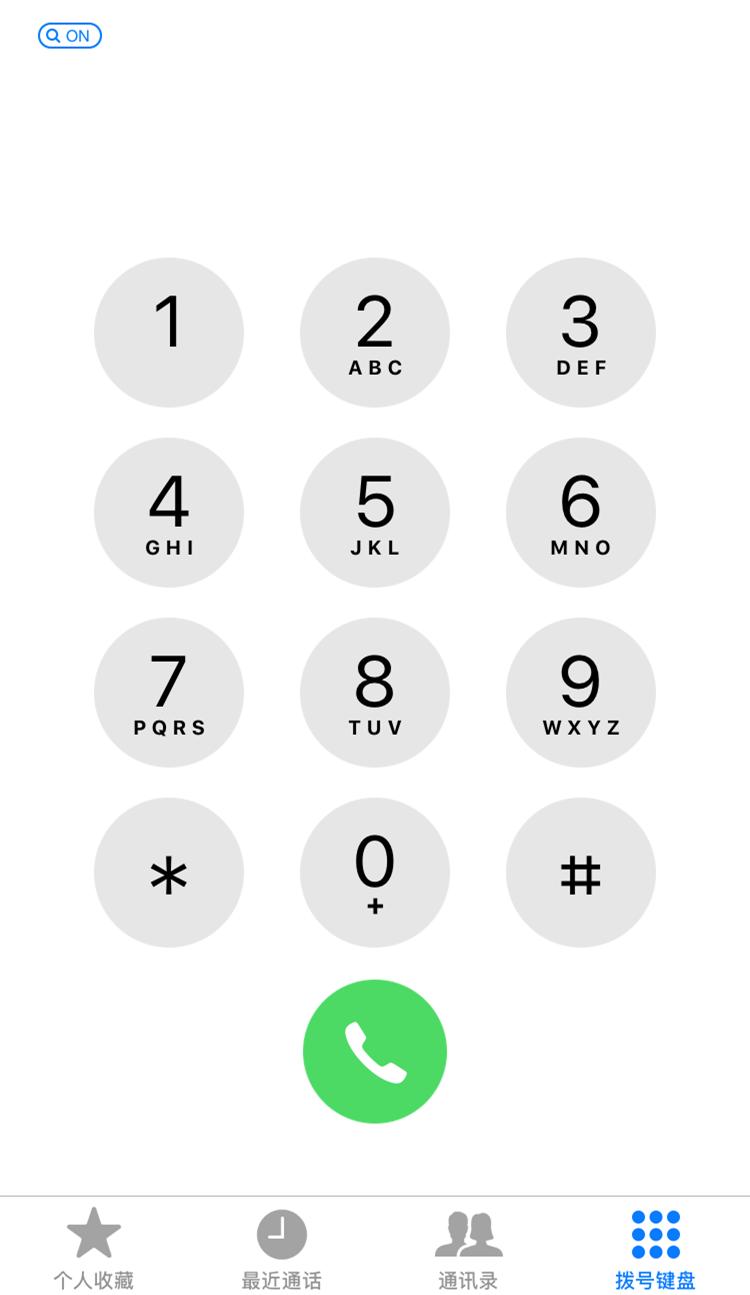Screen dimensions: 750x1295
Task: Enter the digit 7 PQRS
Action: tap(169, 692)
